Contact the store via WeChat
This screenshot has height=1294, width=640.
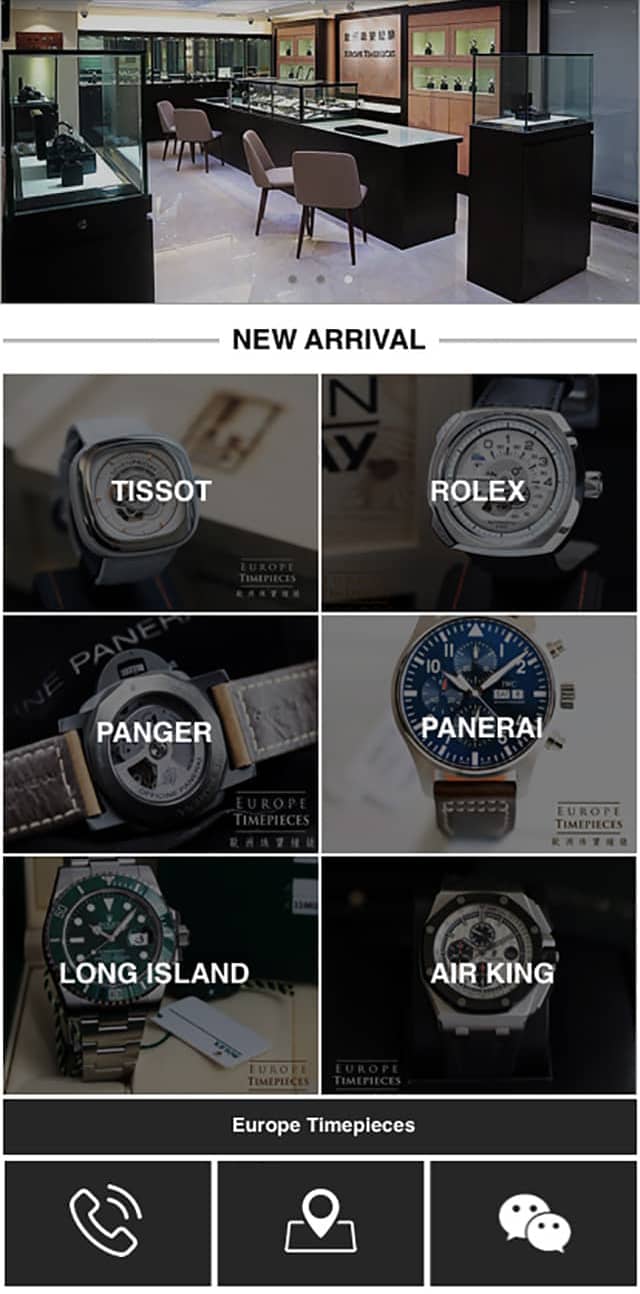click(x=533, y=1222)
